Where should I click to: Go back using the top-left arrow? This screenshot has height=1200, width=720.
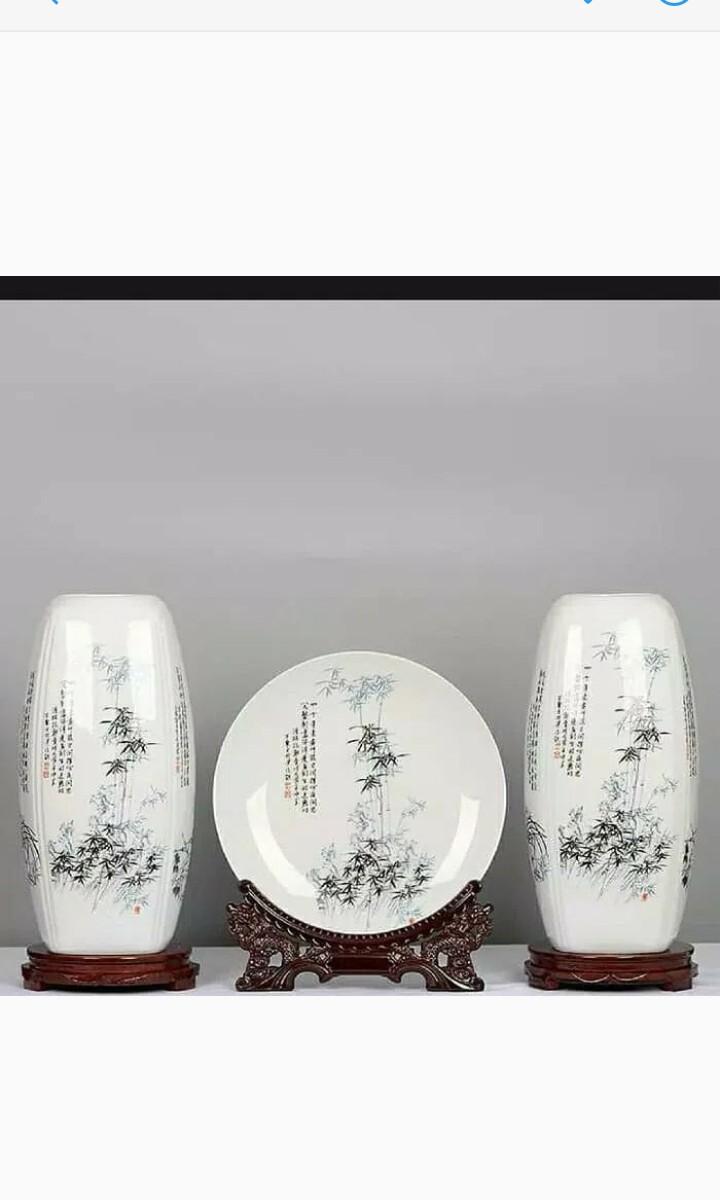pyautogui.click(x=50, y=3)
